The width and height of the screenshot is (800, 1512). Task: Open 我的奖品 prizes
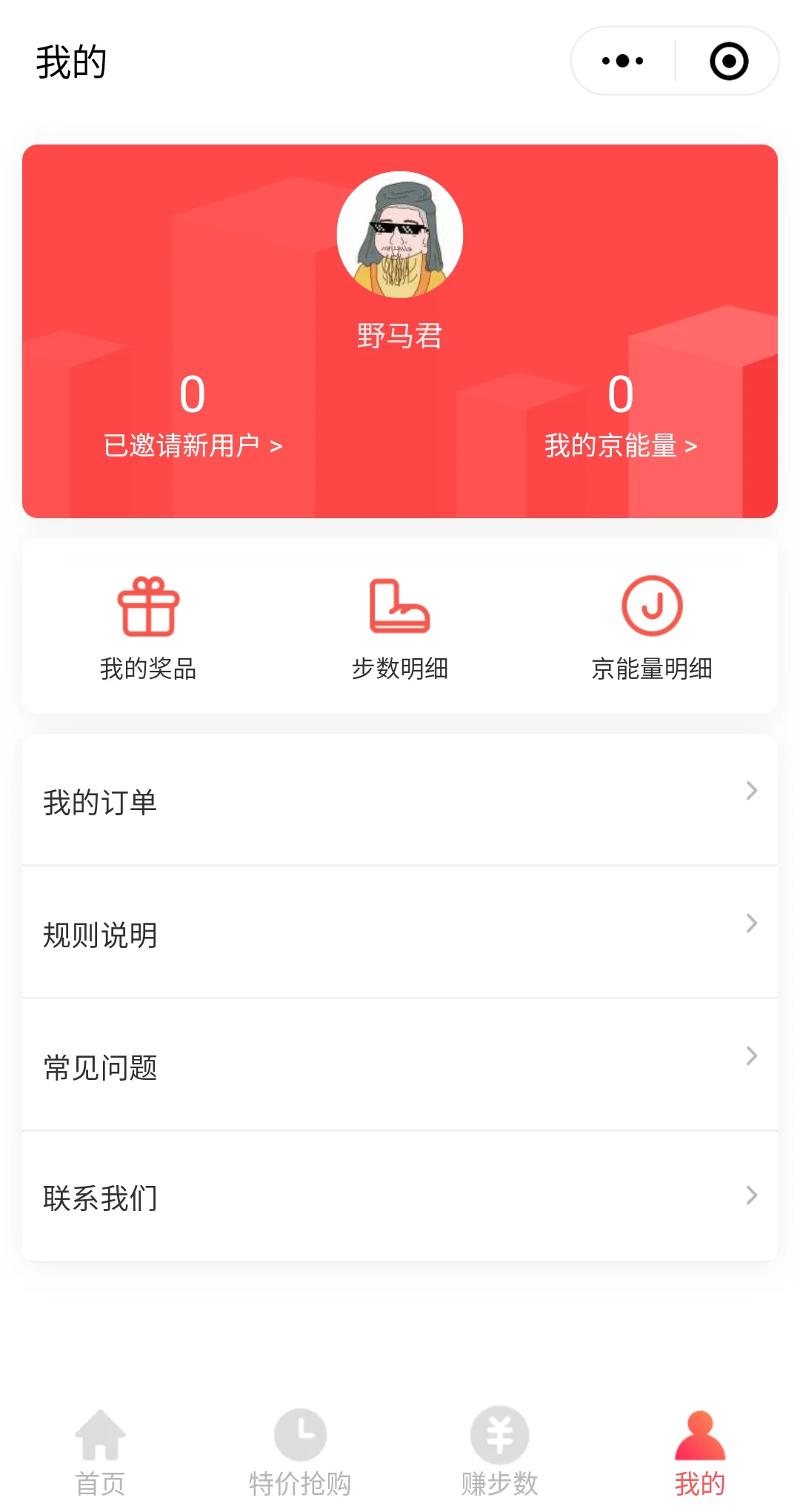click(x=148, y=628)
